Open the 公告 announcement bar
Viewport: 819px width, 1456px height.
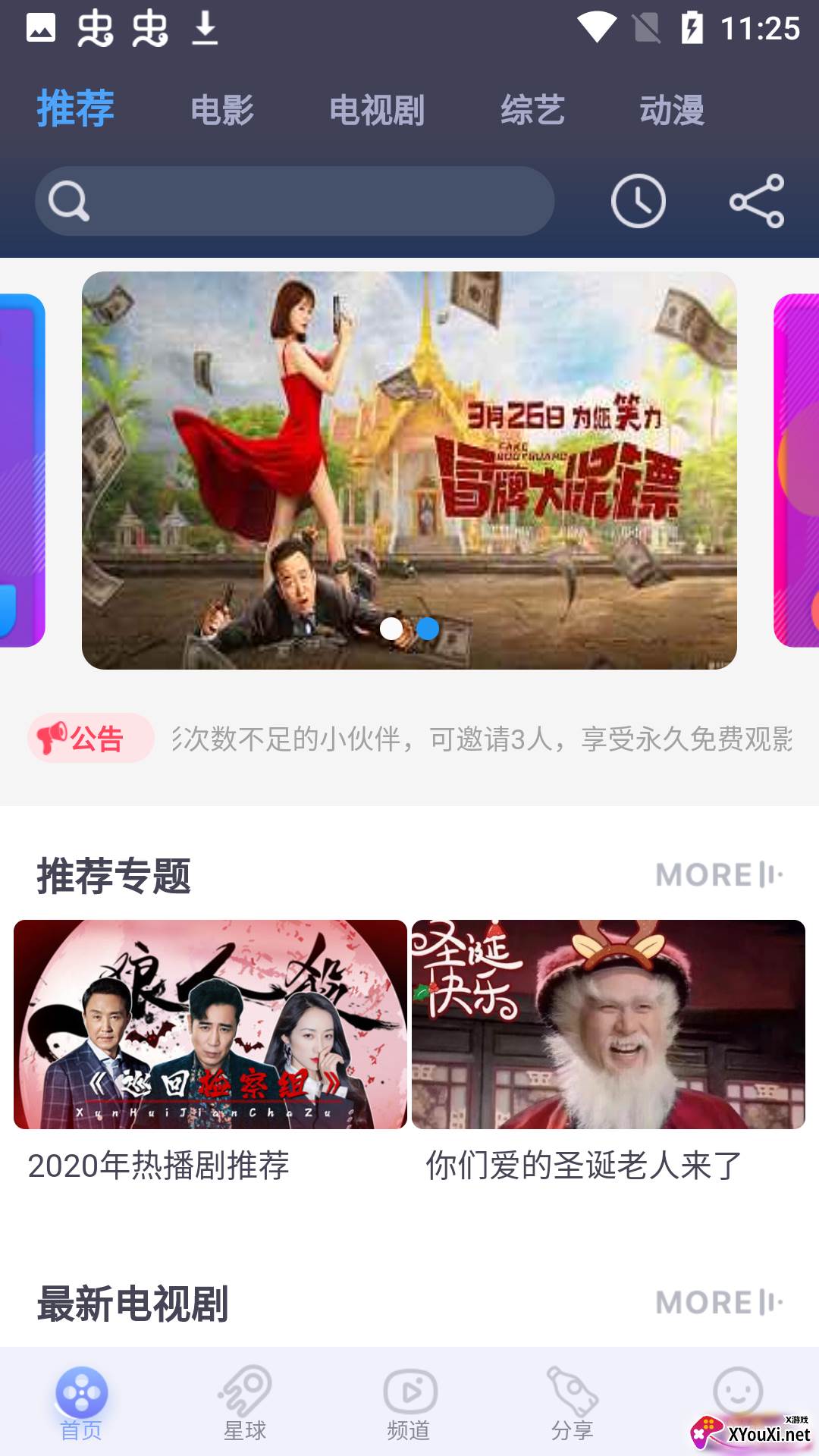coord(409,738)
